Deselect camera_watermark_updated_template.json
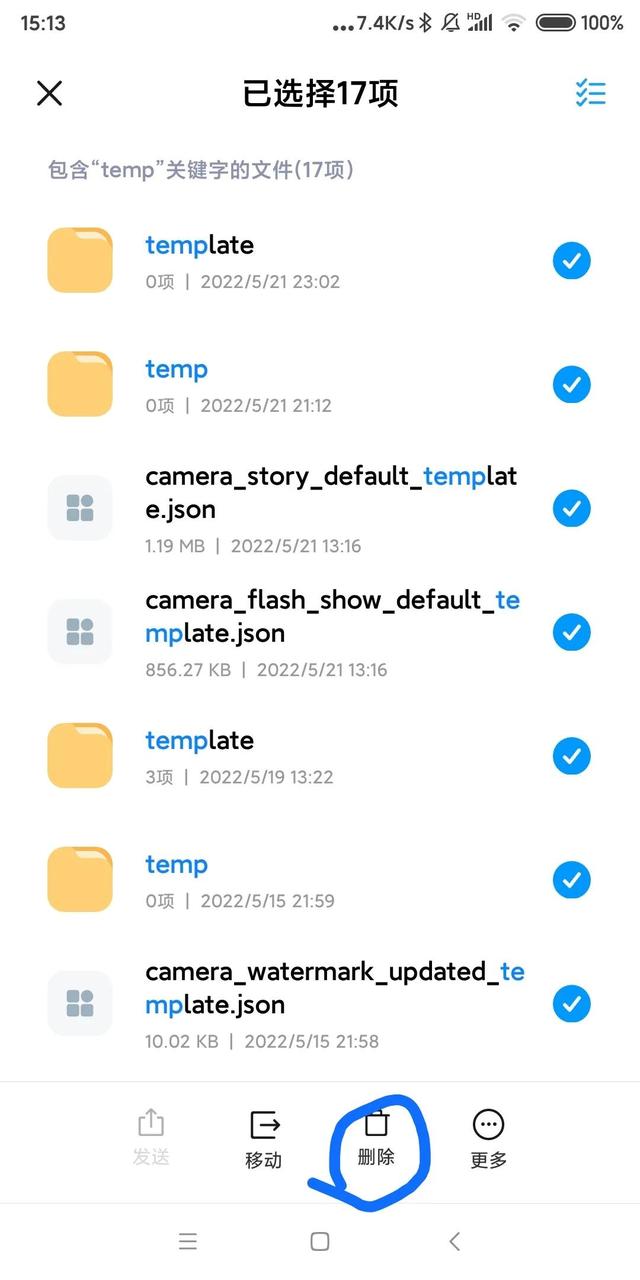The image size is (640, 1280). point(572,1003)
